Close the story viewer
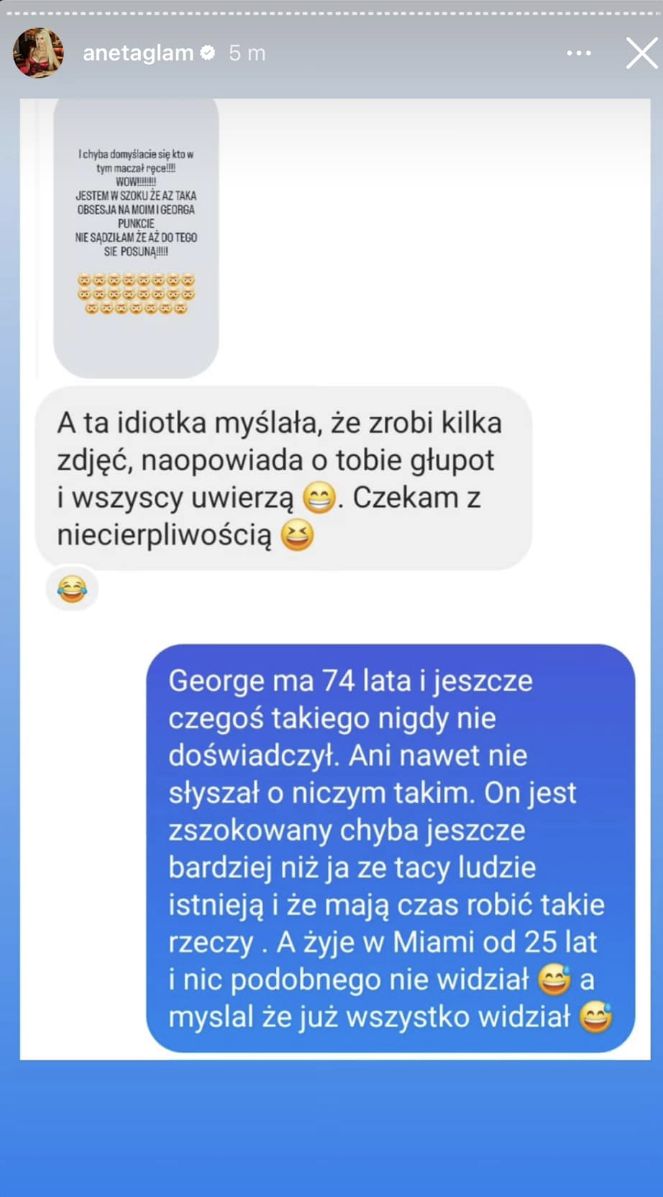Screen dimensions: 663x1197 (x=641, y=53)
